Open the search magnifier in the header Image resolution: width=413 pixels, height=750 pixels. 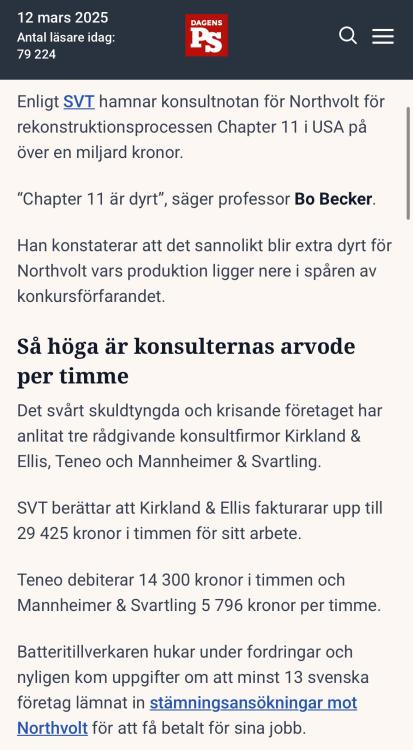pos(348,36)
